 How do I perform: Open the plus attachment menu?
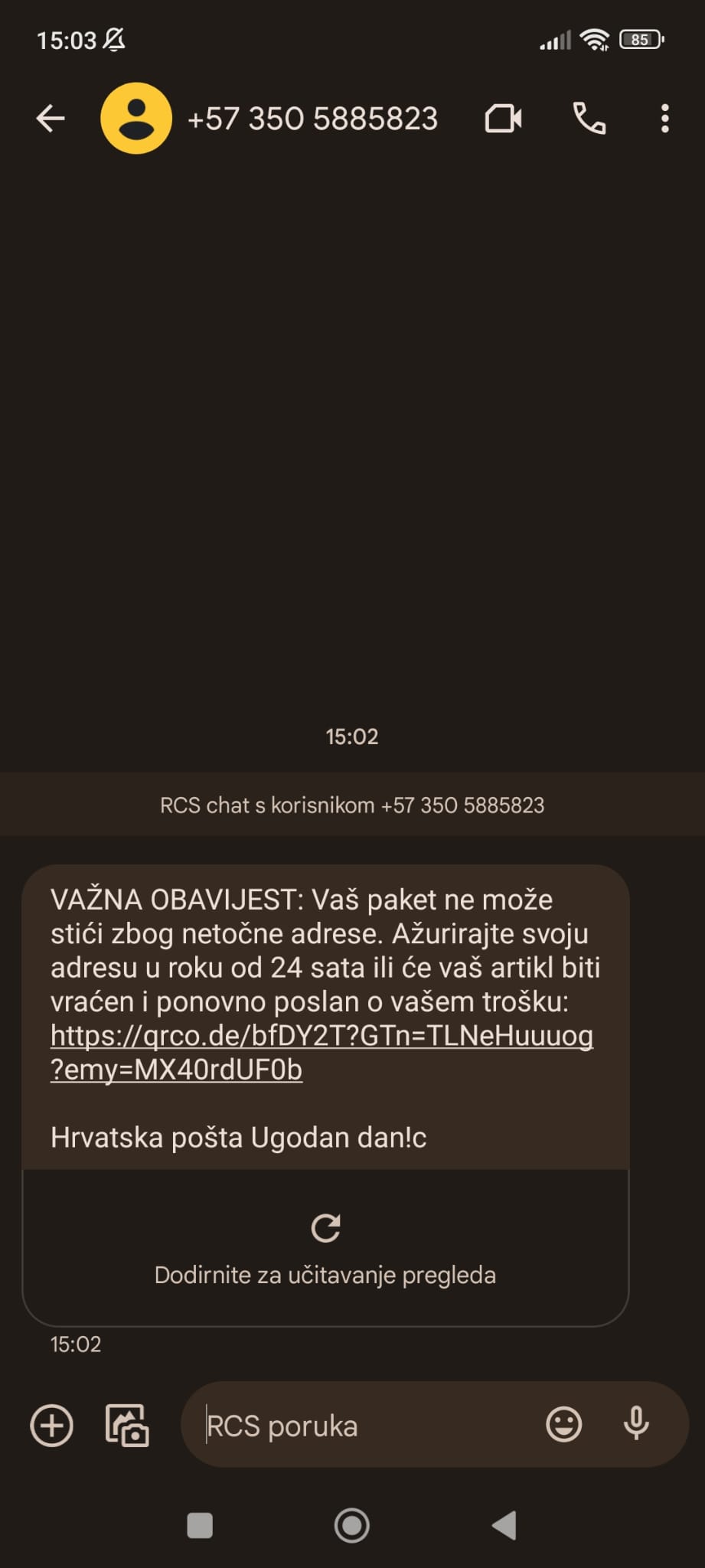(x=51, y=1426)
